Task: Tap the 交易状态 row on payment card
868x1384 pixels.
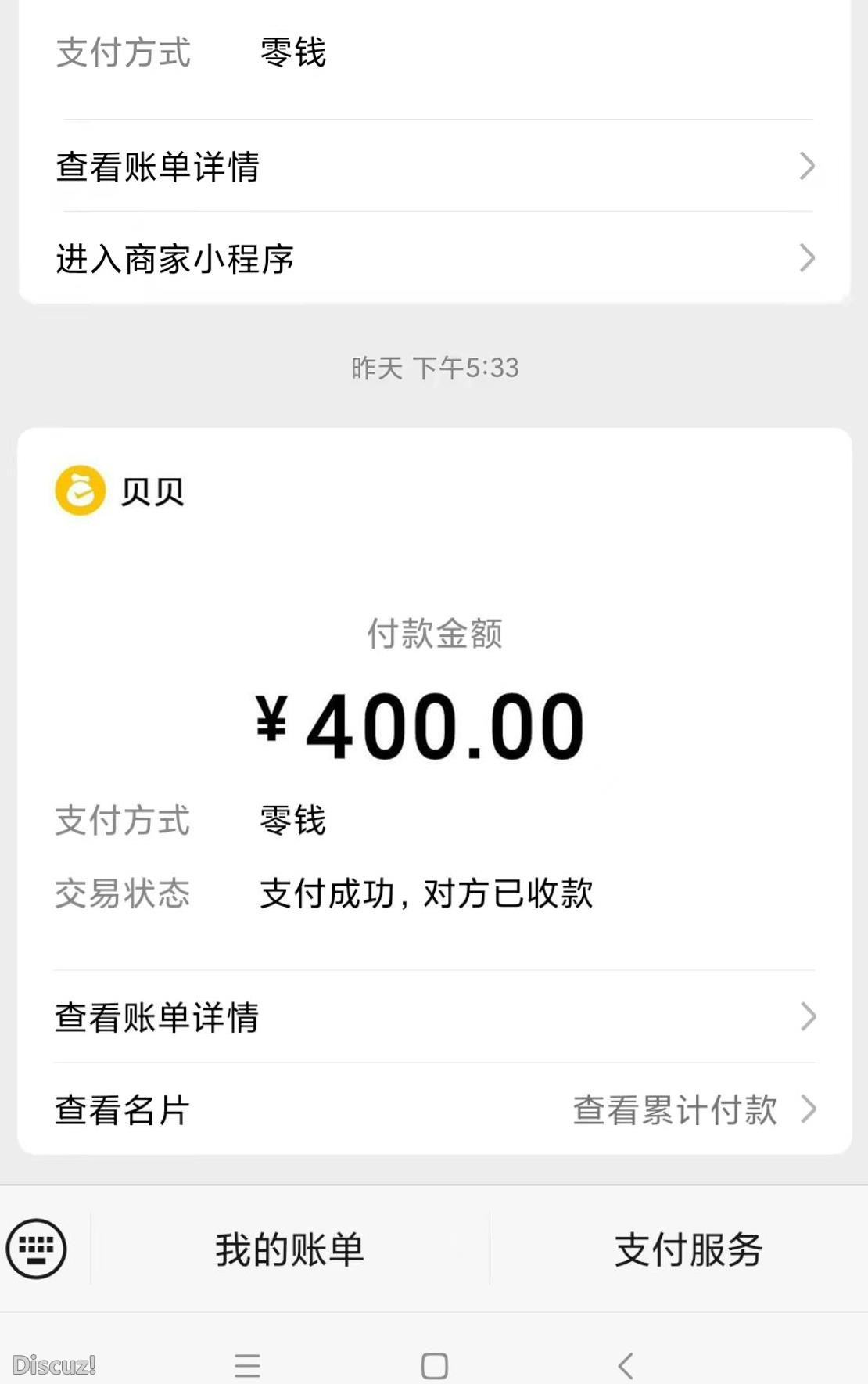Action: [122, 894]
